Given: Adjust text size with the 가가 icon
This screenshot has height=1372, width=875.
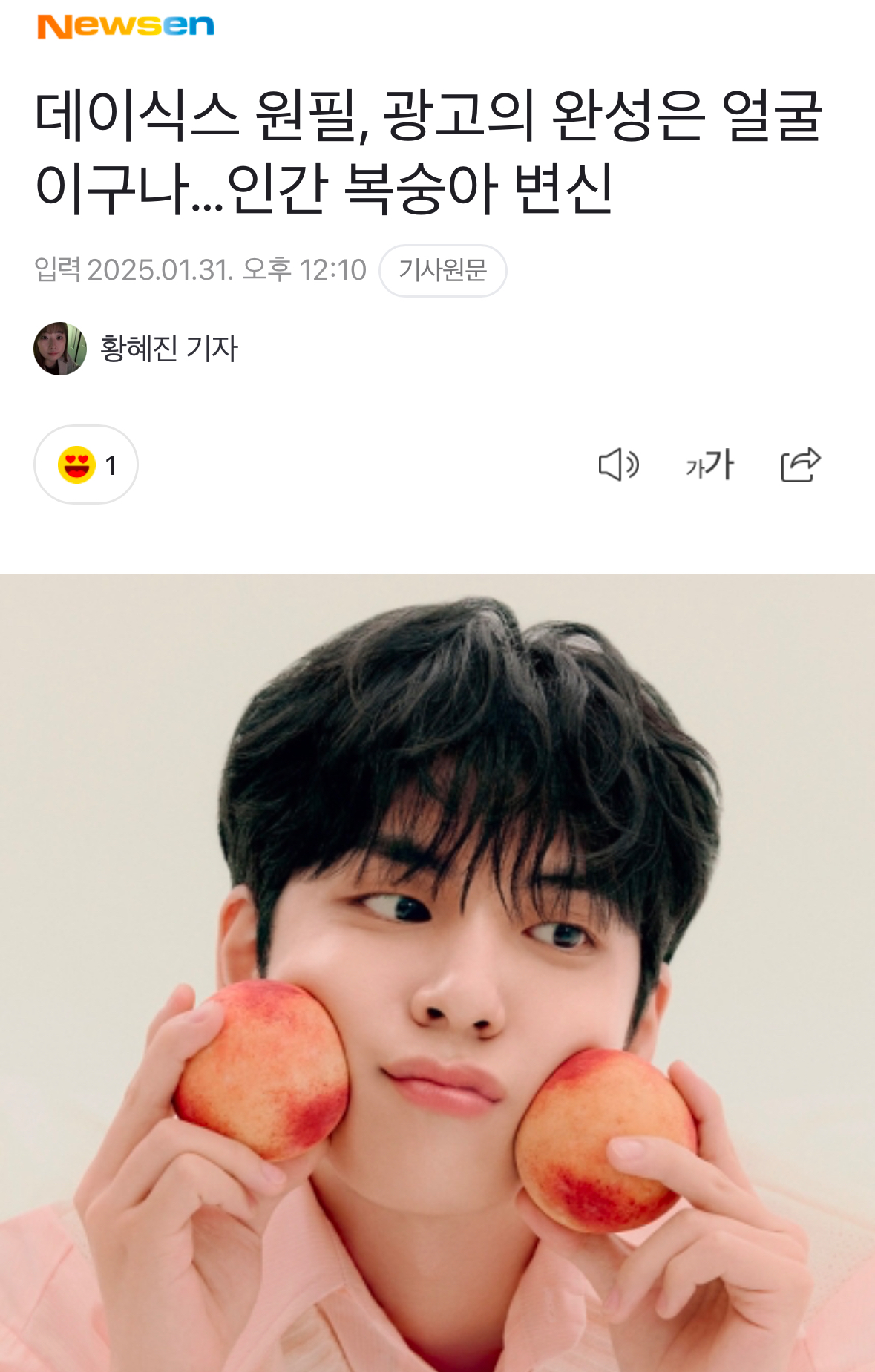Looking at the screenshot, I should coord(709,465).
